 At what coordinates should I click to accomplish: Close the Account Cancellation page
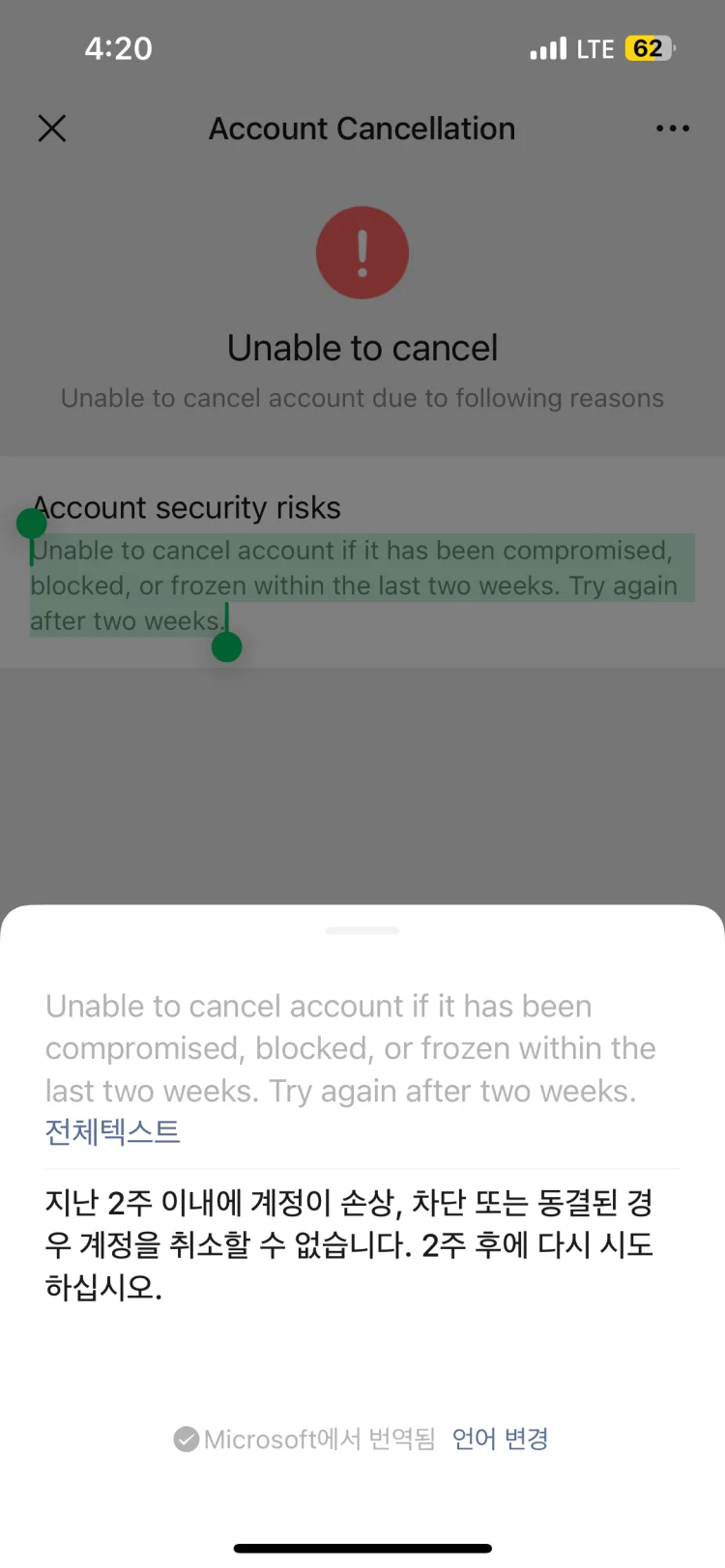52,128
